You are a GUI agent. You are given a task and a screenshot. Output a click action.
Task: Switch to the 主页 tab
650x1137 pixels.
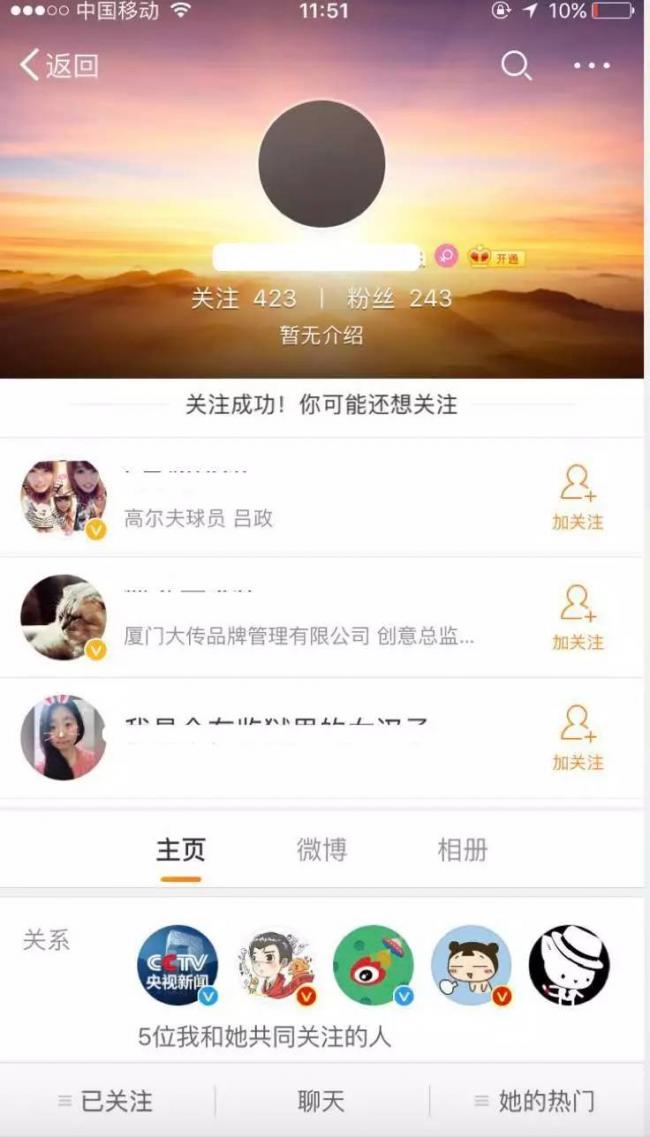[181, 850]
